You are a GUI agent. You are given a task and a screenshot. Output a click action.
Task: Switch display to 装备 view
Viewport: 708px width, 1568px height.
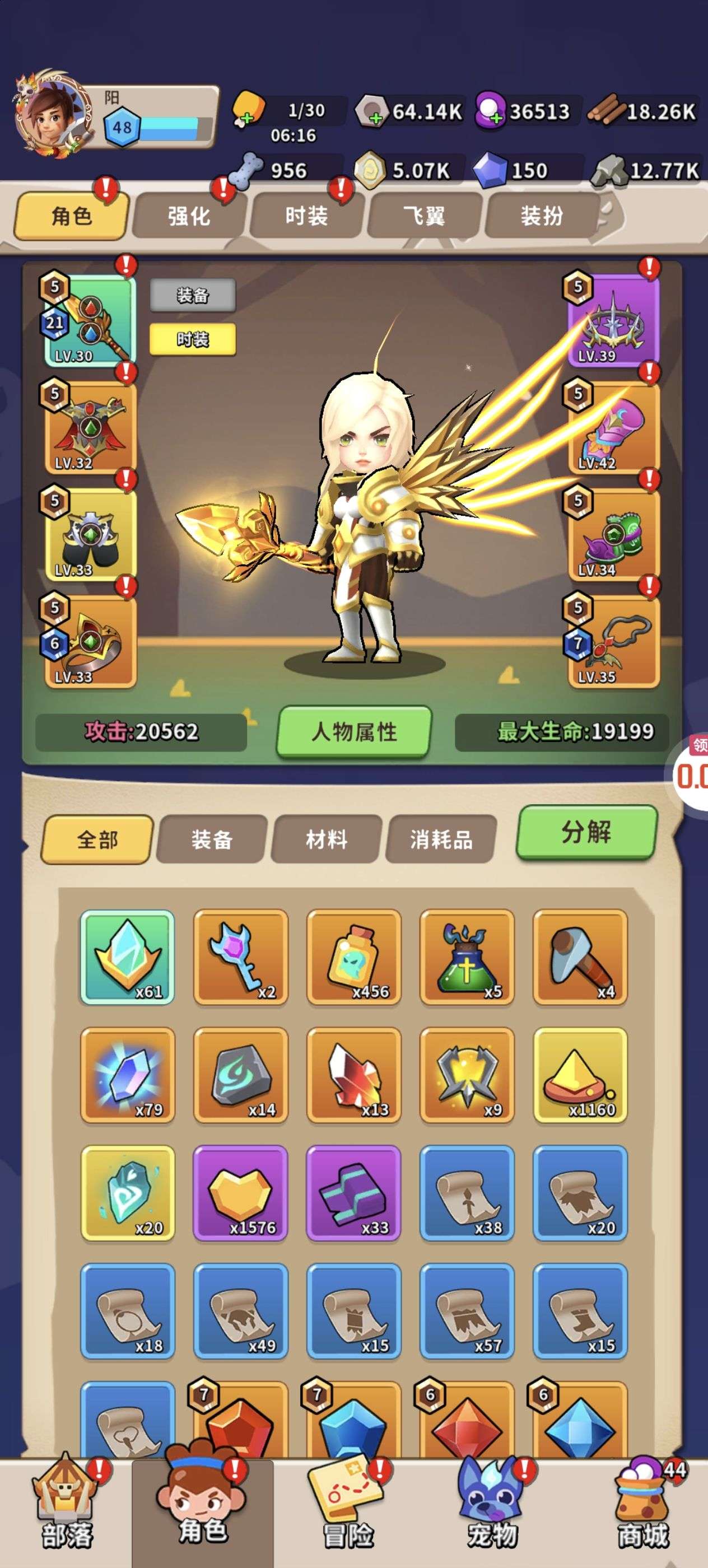[192, 296]
